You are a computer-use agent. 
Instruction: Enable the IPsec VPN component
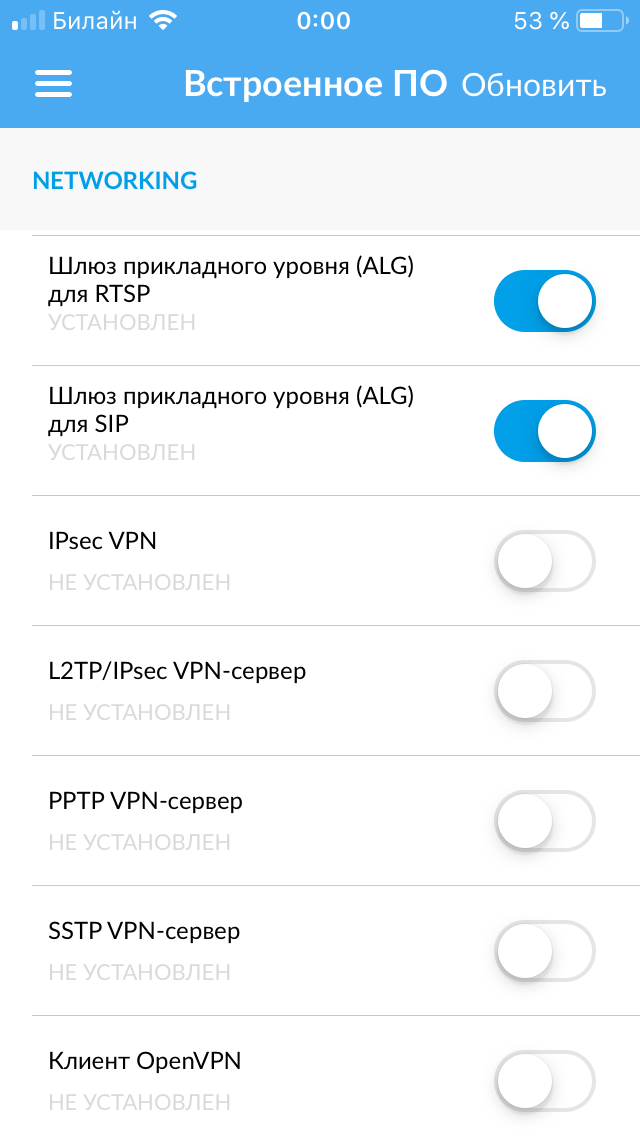(x=544, y=561)
